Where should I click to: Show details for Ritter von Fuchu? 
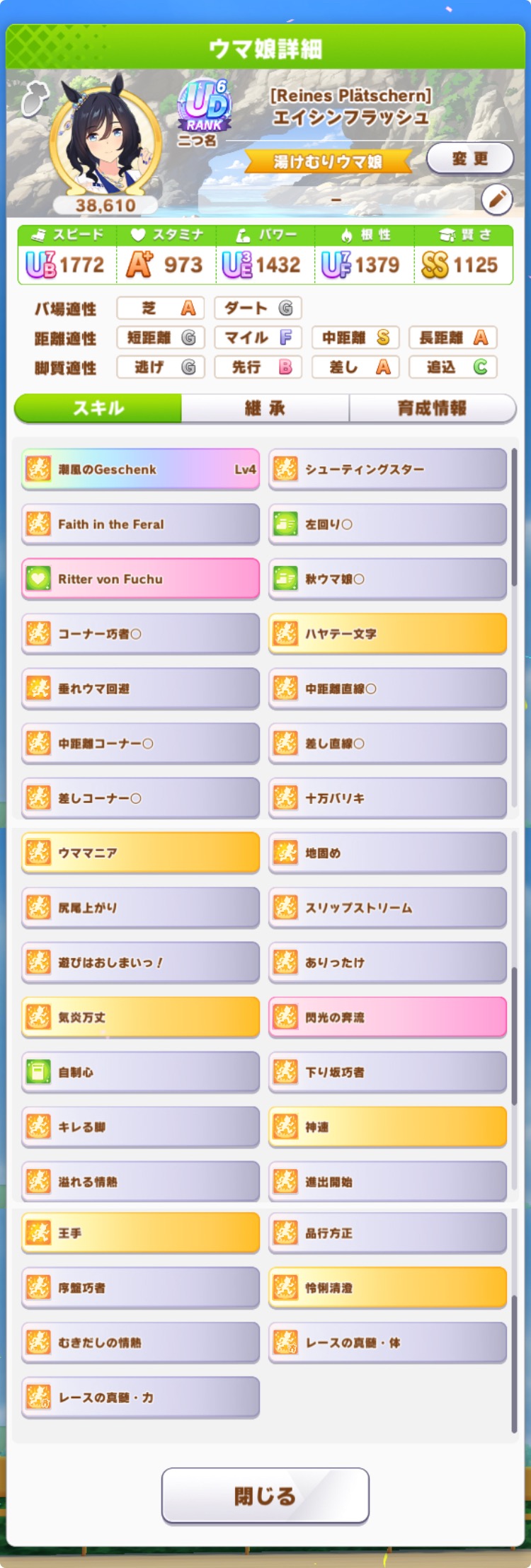140,579
